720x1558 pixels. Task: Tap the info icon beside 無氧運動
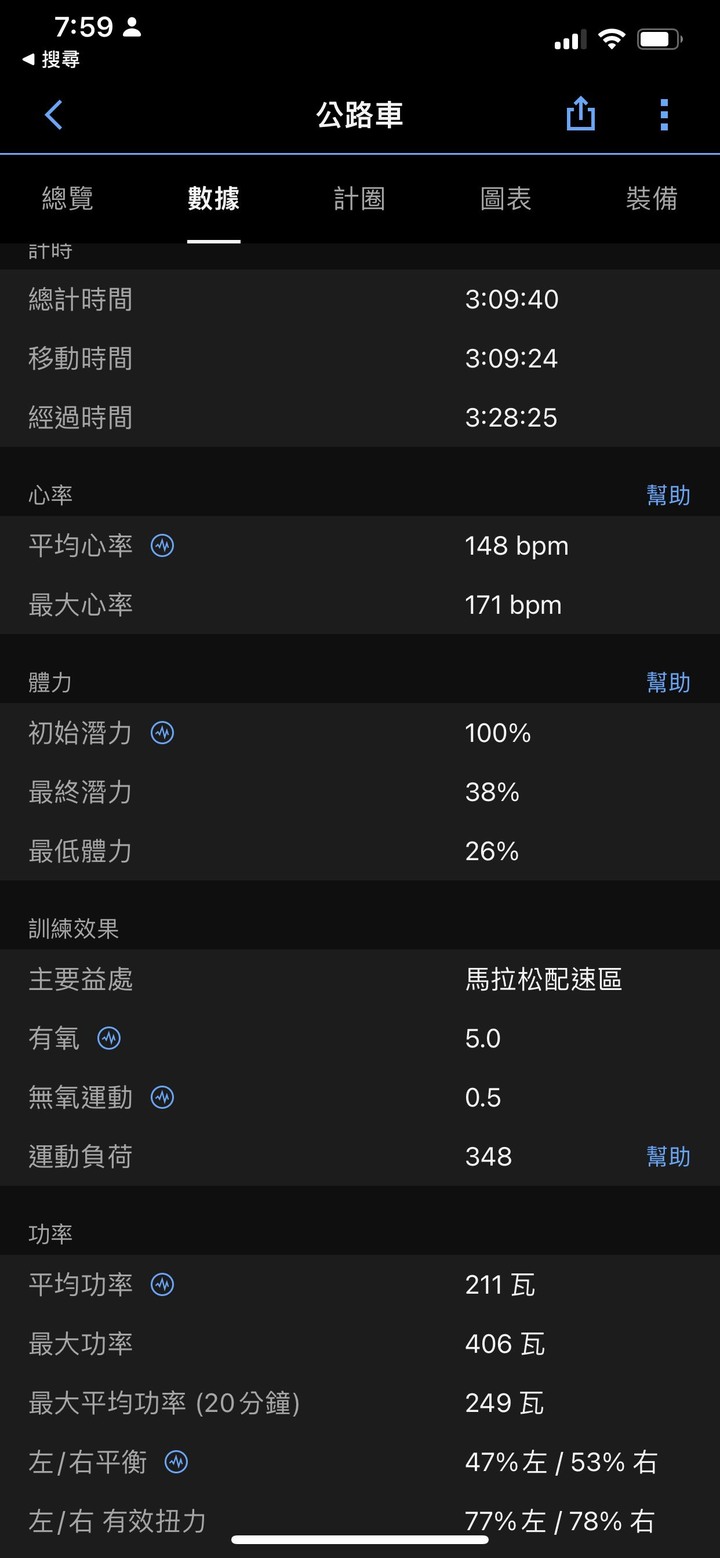tap(162, 1097)
